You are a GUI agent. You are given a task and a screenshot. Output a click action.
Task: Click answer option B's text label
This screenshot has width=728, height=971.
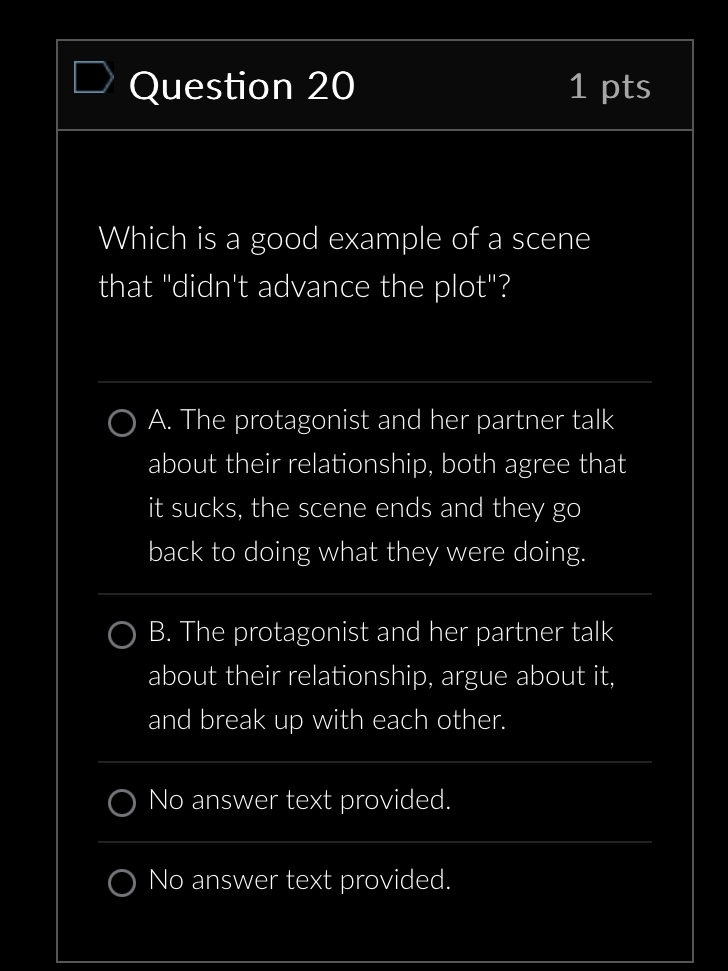380,675
